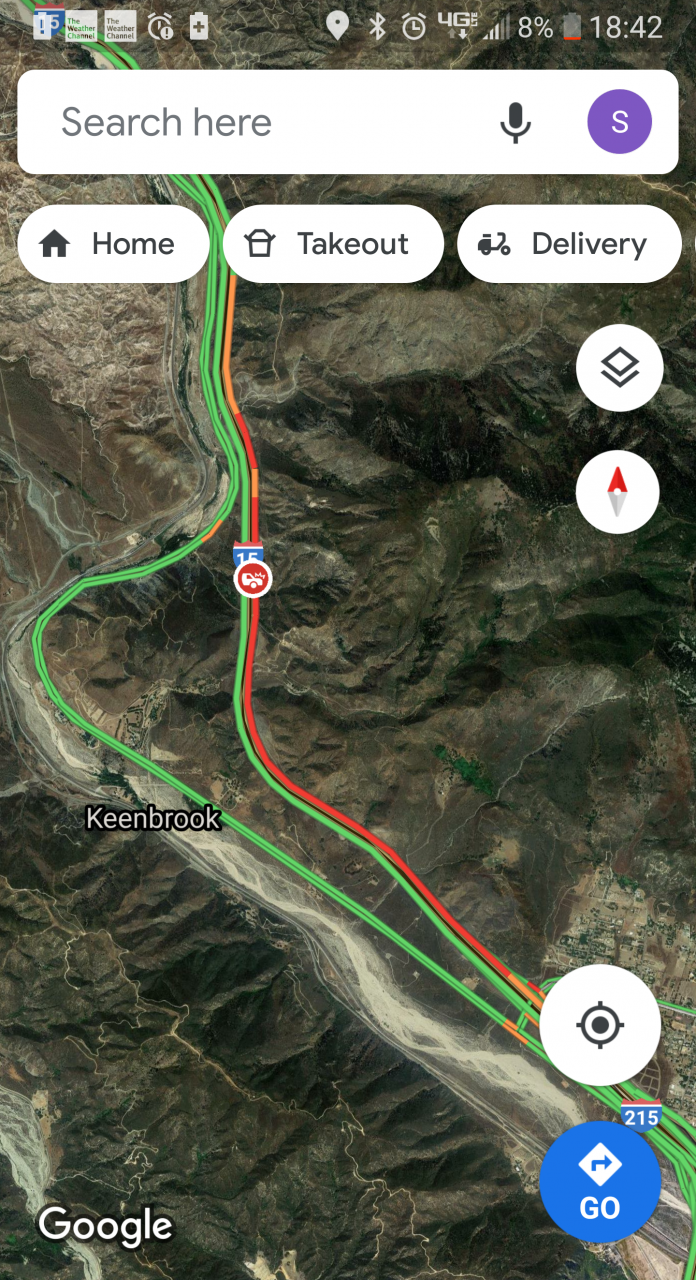
Task: Center the map on my location
Action: pyautogui.click(x=600, y=1025)
